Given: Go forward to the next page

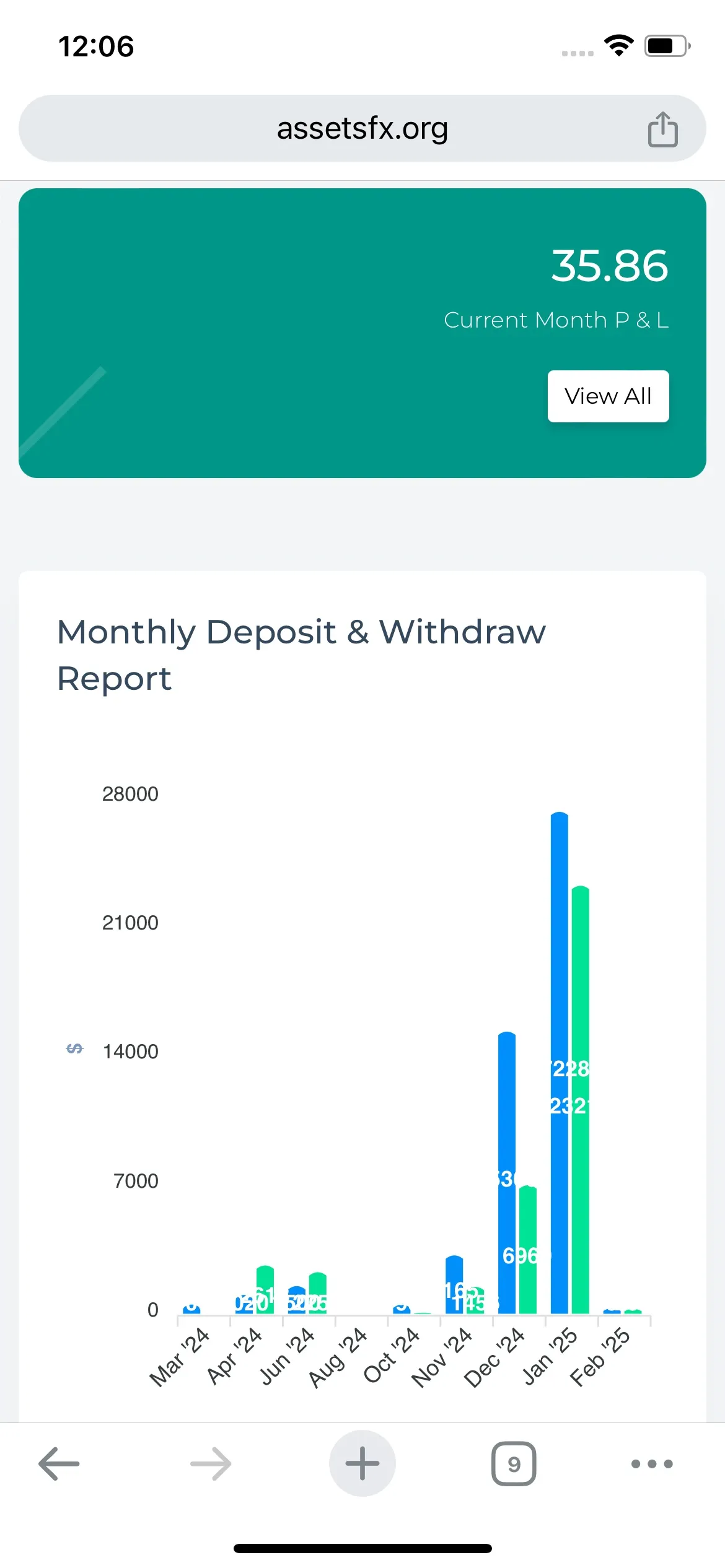Looking at the screenshot, I should [x=211, y=1464].
